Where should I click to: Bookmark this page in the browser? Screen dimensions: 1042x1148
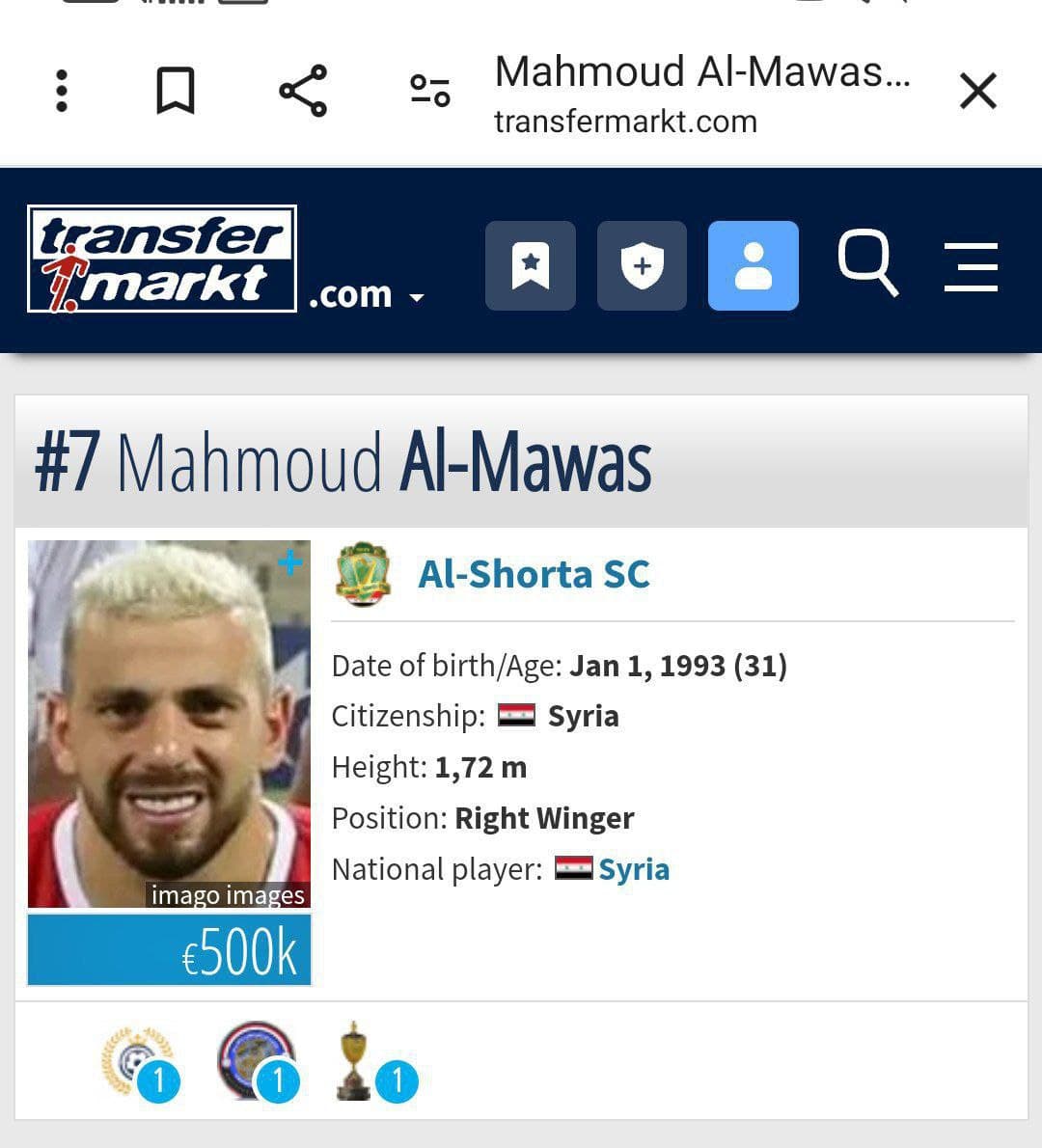pos(176,92)
